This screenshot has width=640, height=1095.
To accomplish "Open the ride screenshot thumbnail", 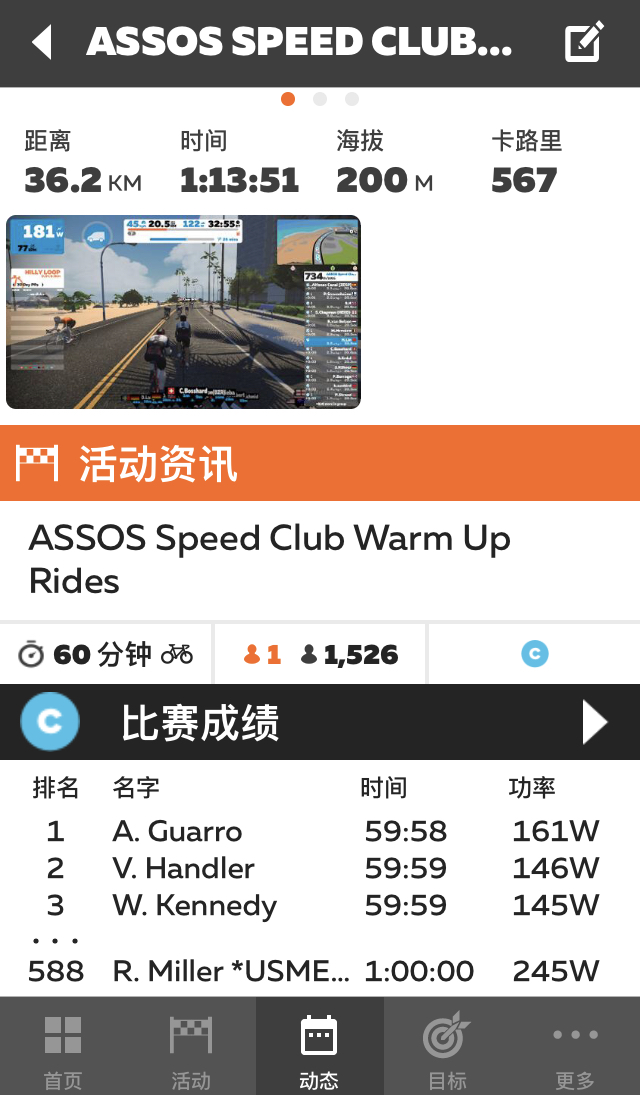I will click(183, 312).
